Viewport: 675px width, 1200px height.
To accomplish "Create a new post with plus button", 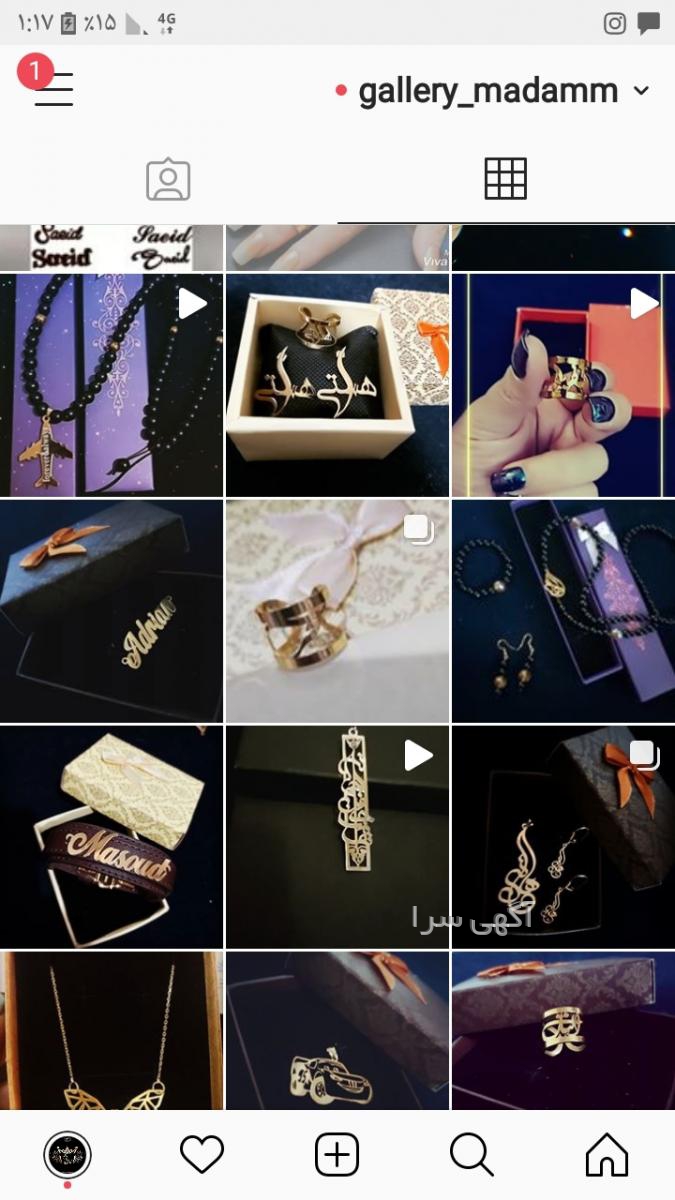I will click(x=337, y=1155).
